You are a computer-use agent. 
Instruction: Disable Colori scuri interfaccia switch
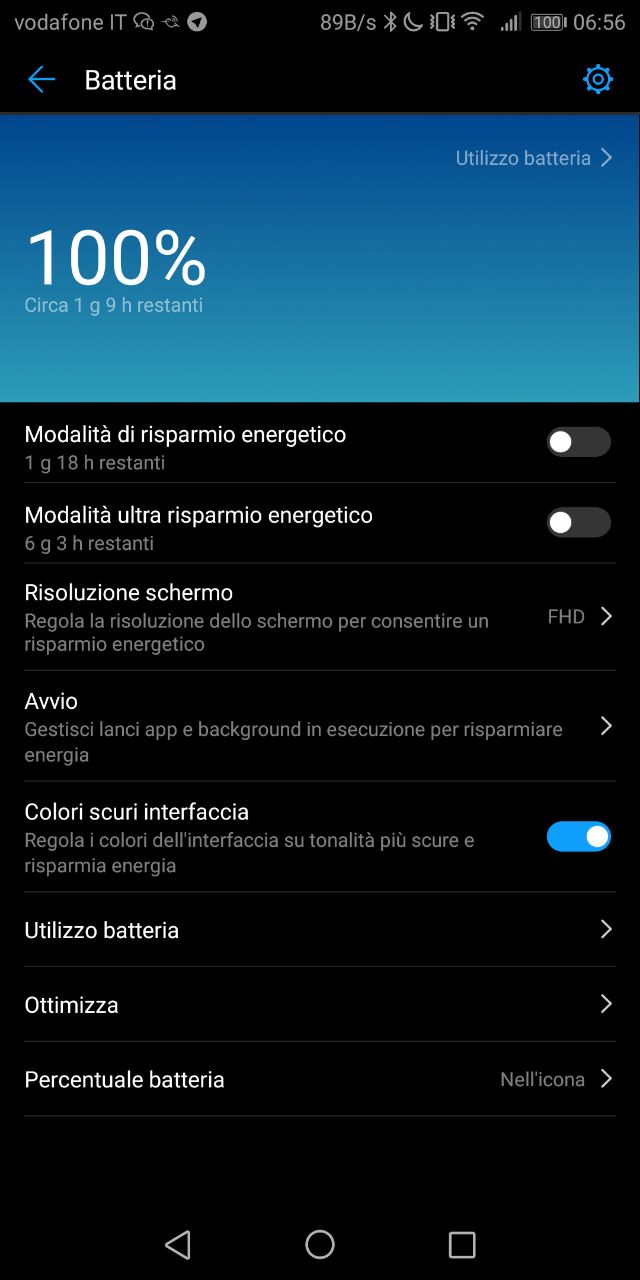pos(578,837)
